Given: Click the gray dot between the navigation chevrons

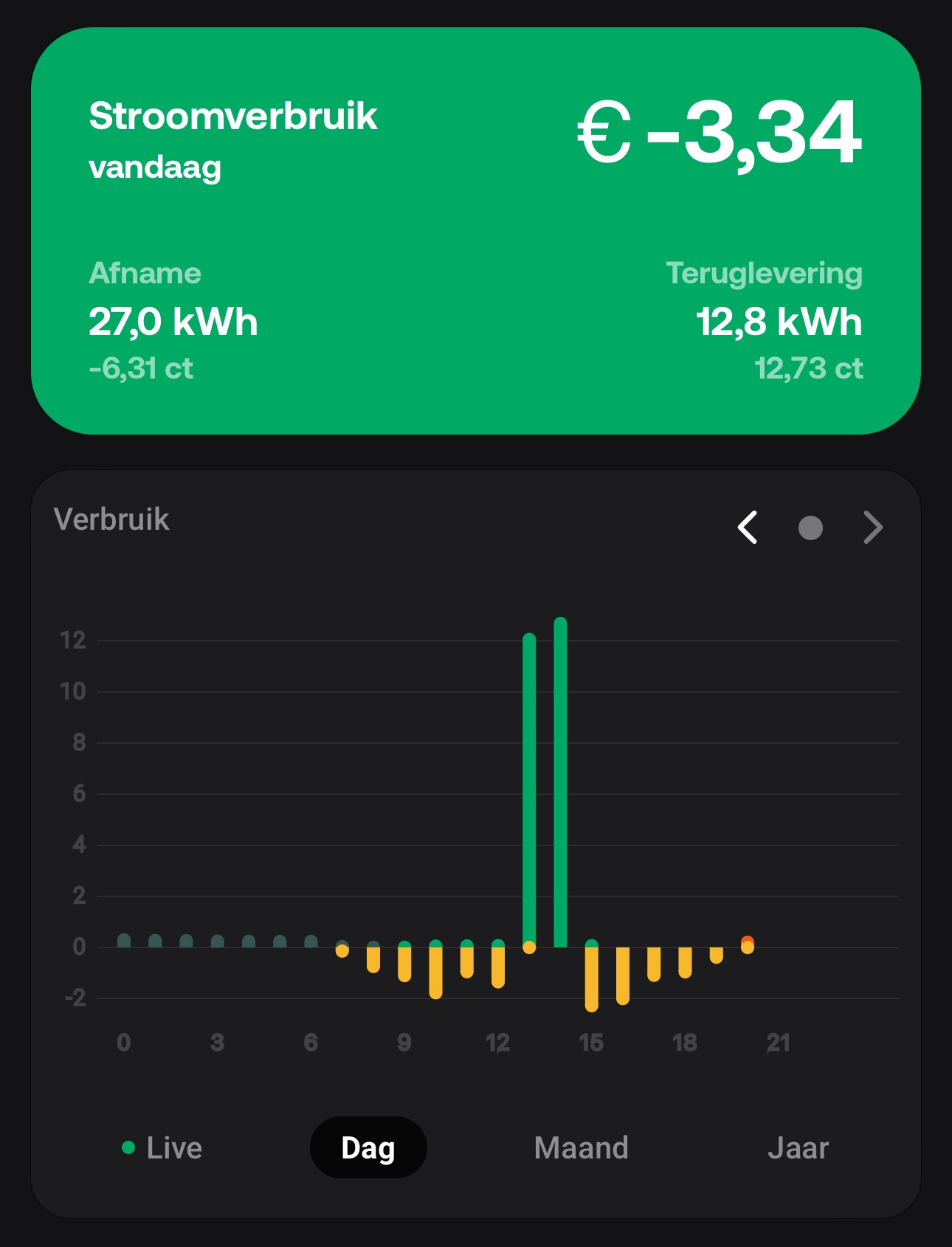Looking at the screenshot, I should pyautogui.click(x=810, y=528).
